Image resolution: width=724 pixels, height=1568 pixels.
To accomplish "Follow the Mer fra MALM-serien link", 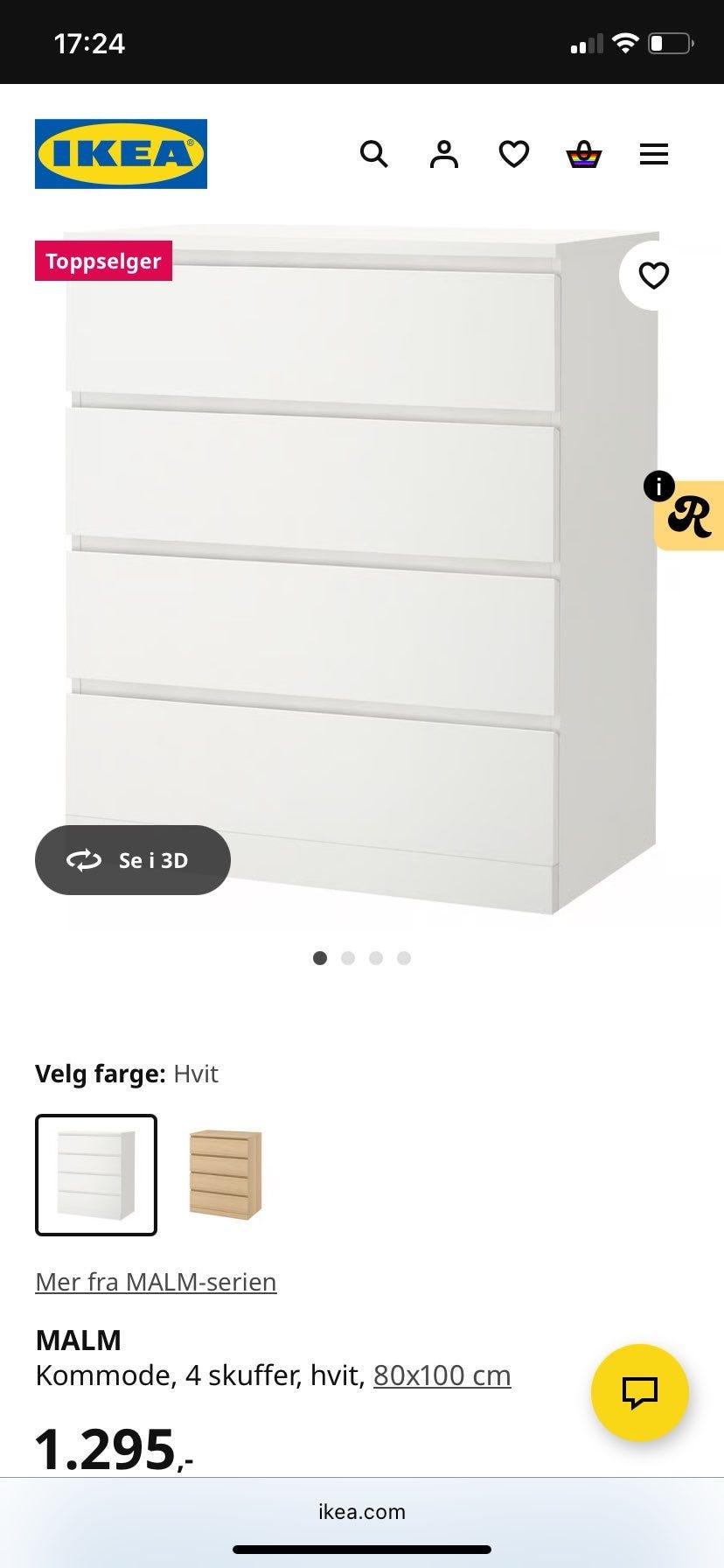I will point(156,1282).
